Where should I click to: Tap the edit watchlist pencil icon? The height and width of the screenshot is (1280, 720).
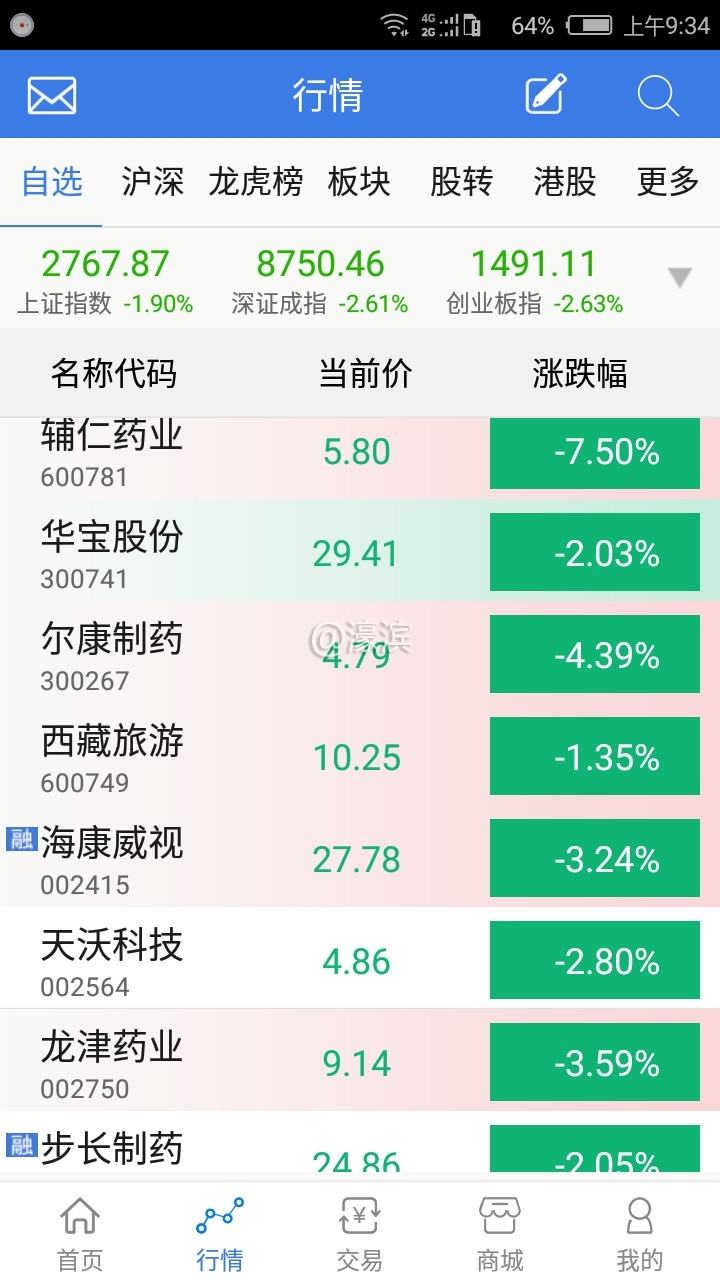[546, 95]
